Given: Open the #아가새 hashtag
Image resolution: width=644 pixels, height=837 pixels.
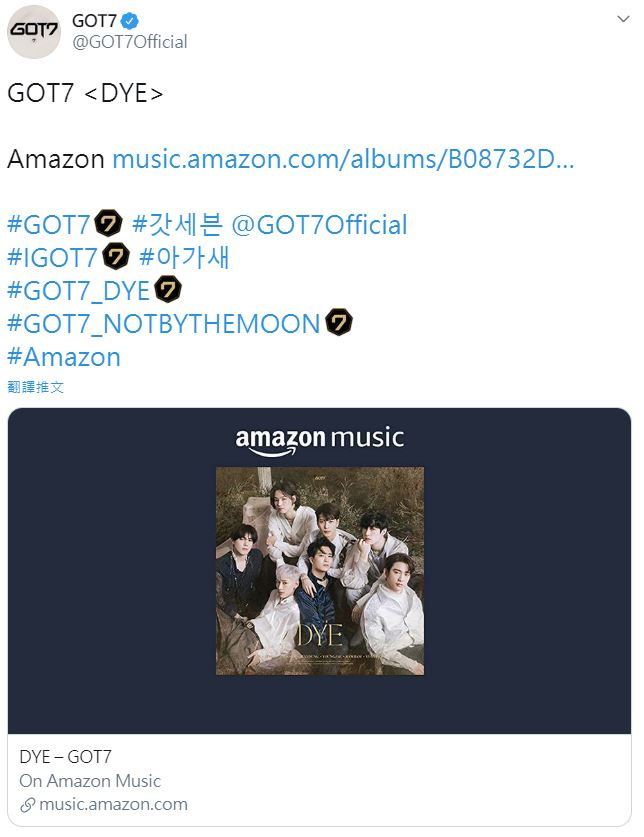Looking at the screenshot, I should [x=185, y=257].
